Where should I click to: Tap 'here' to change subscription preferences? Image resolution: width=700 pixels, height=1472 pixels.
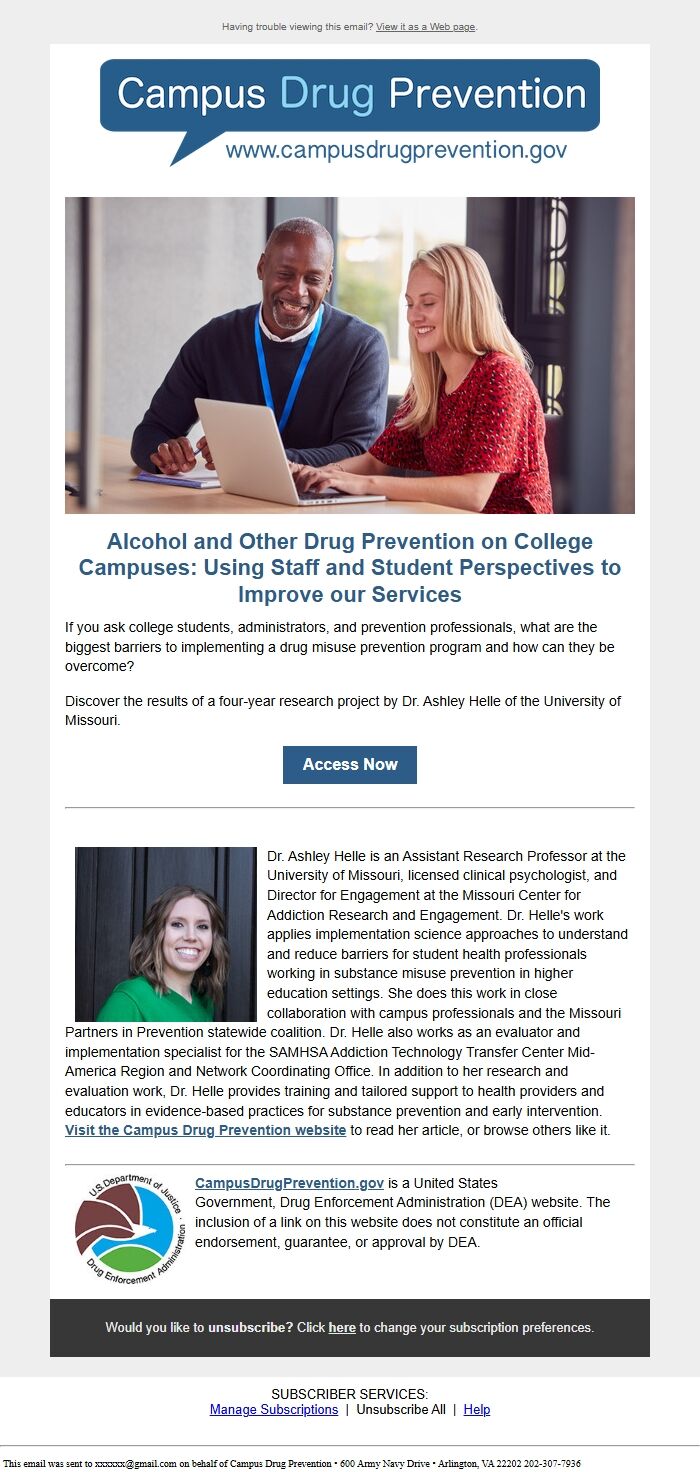342,1328
